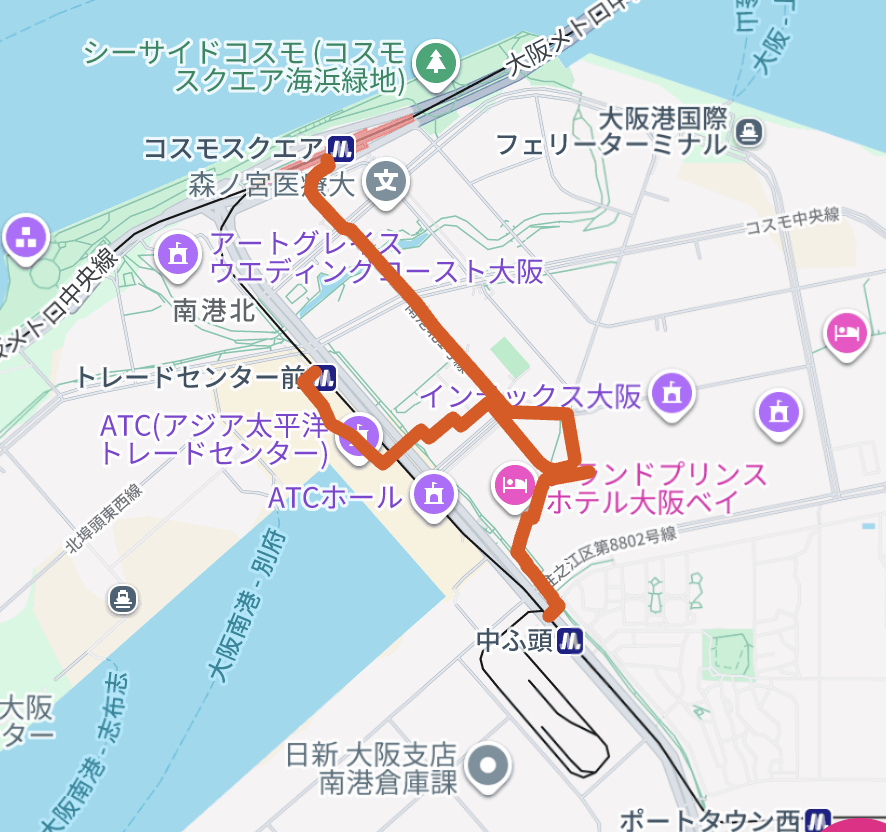This screenshot has height=832, width=886.
Task: Tap the Cosmosquare (コスモスクエア) station marker
Action: pyautogui.click(x=341, y=148)
